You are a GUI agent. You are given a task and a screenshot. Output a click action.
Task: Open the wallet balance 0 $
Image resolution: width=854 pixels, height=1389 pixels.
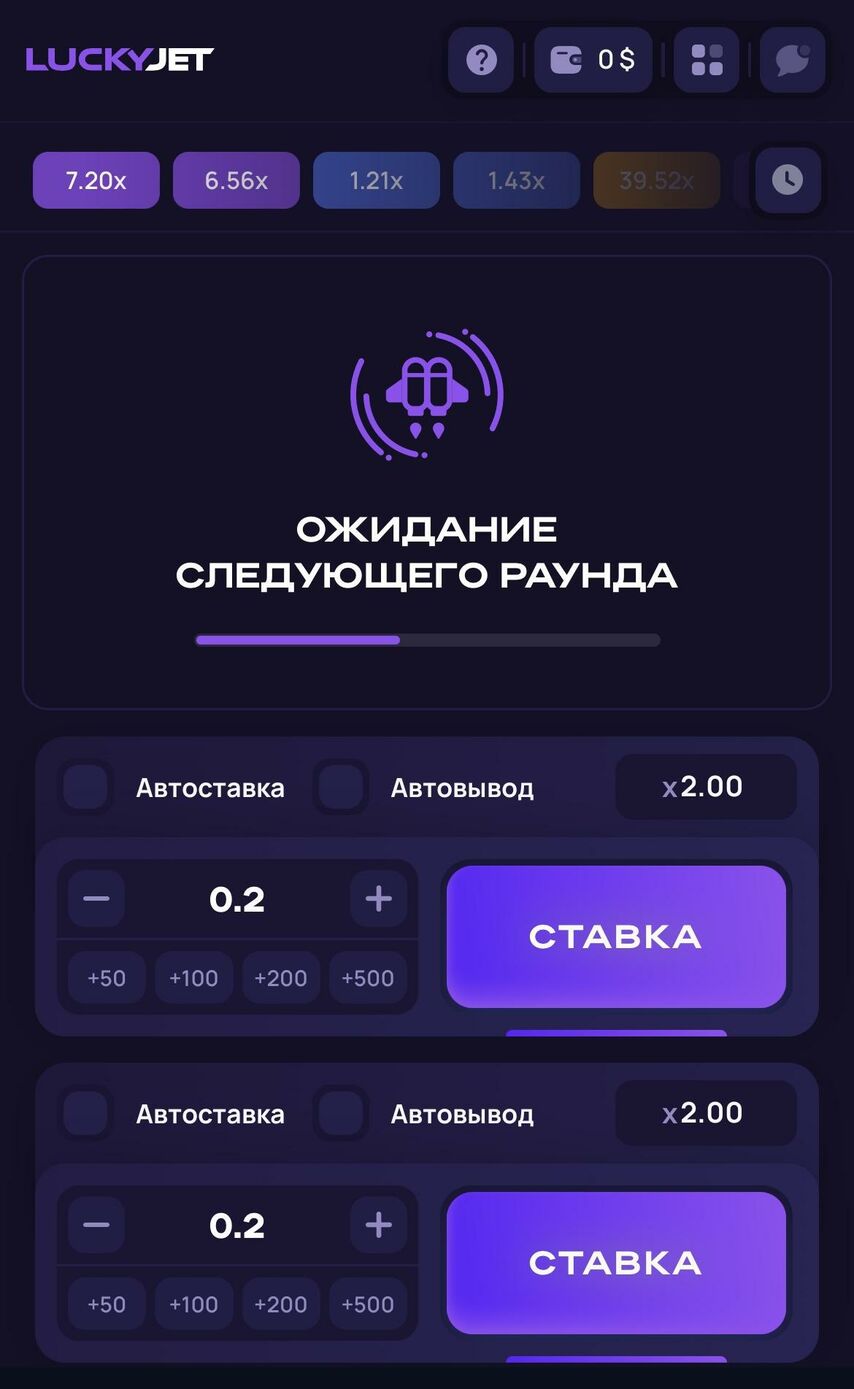tap(593, 60)
